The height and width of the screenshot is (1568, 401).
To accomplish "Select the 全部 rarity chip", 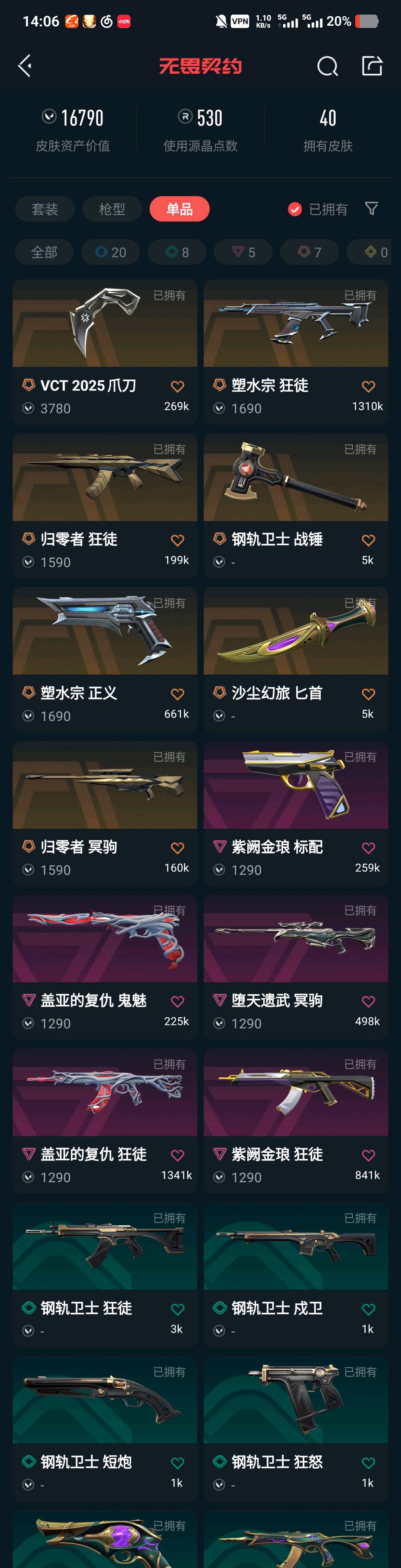I will (x=44, y=252).
